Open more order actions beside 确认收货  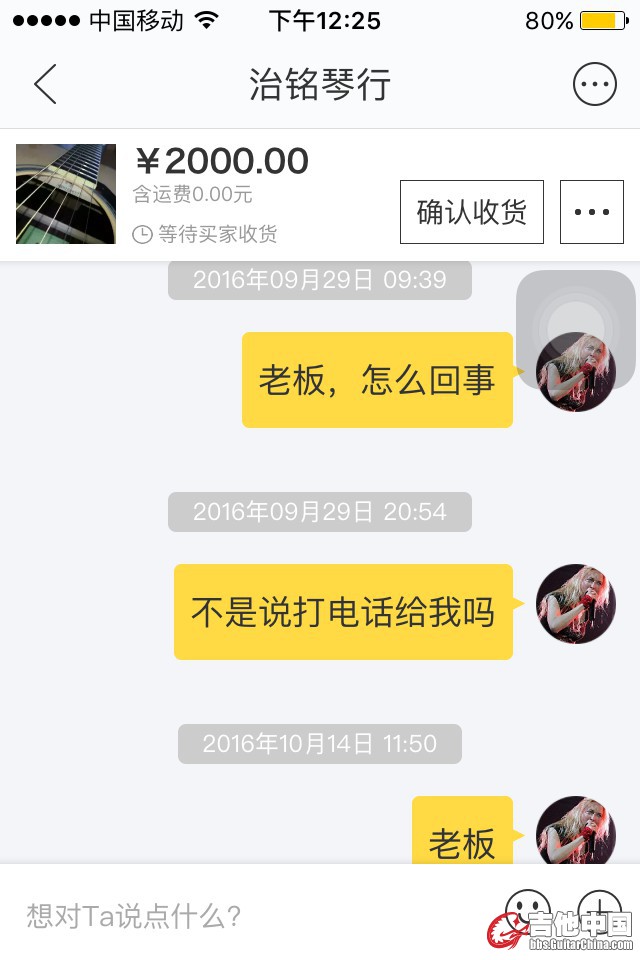tap(592, 212)
